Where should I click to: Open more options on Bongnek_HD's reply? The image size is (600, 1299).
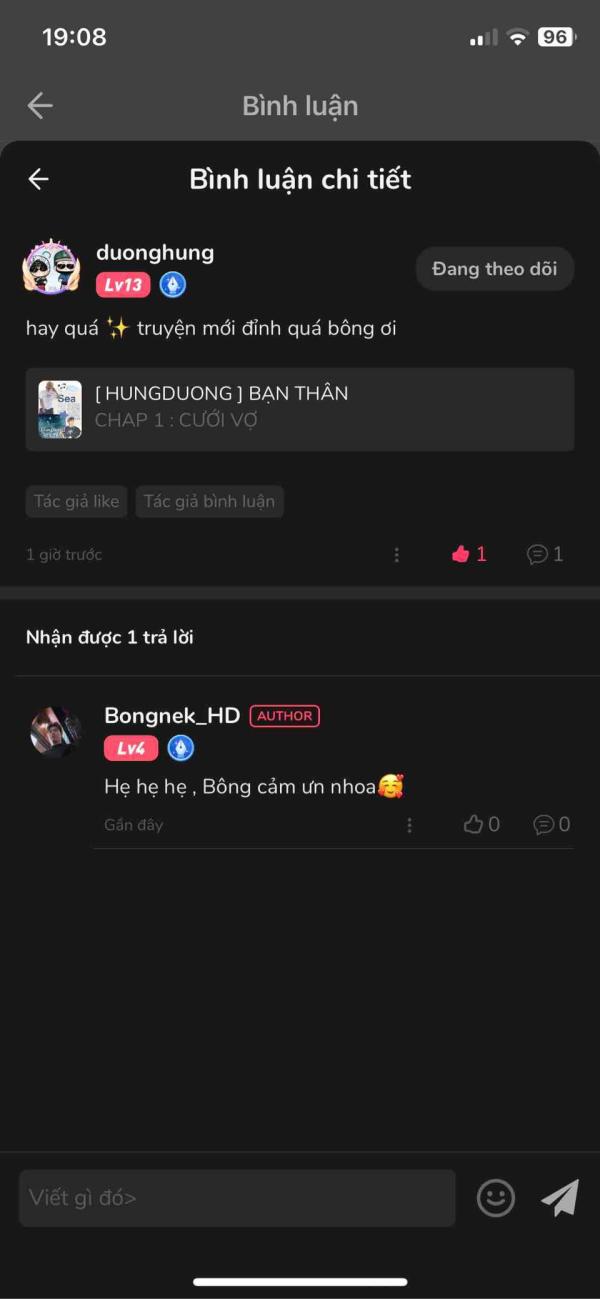coord(409,825)
